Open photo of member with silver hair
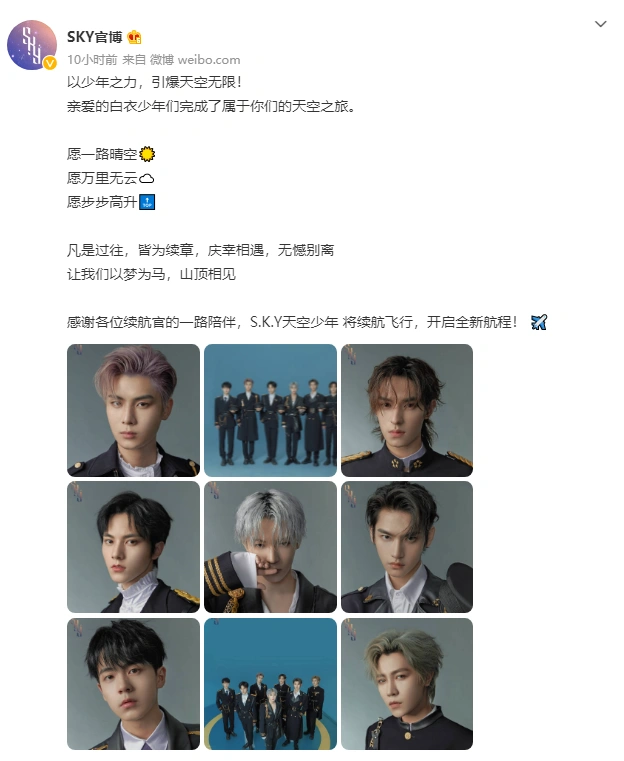The height and width of the screenshot is (761, 624). (270, 547)
